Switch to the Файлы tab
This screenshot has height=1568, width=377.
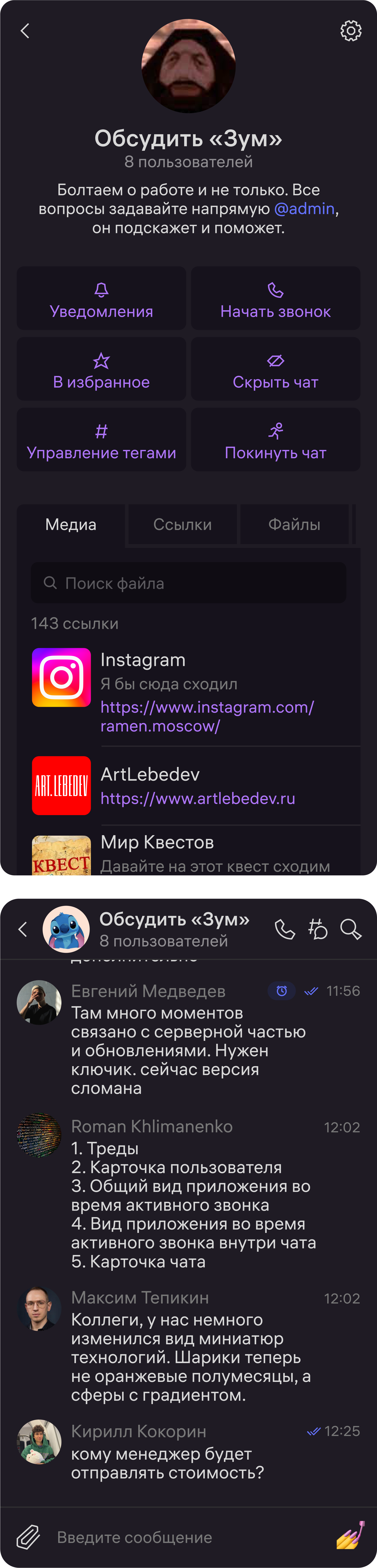pyautogui.click(x=294, y=525)
